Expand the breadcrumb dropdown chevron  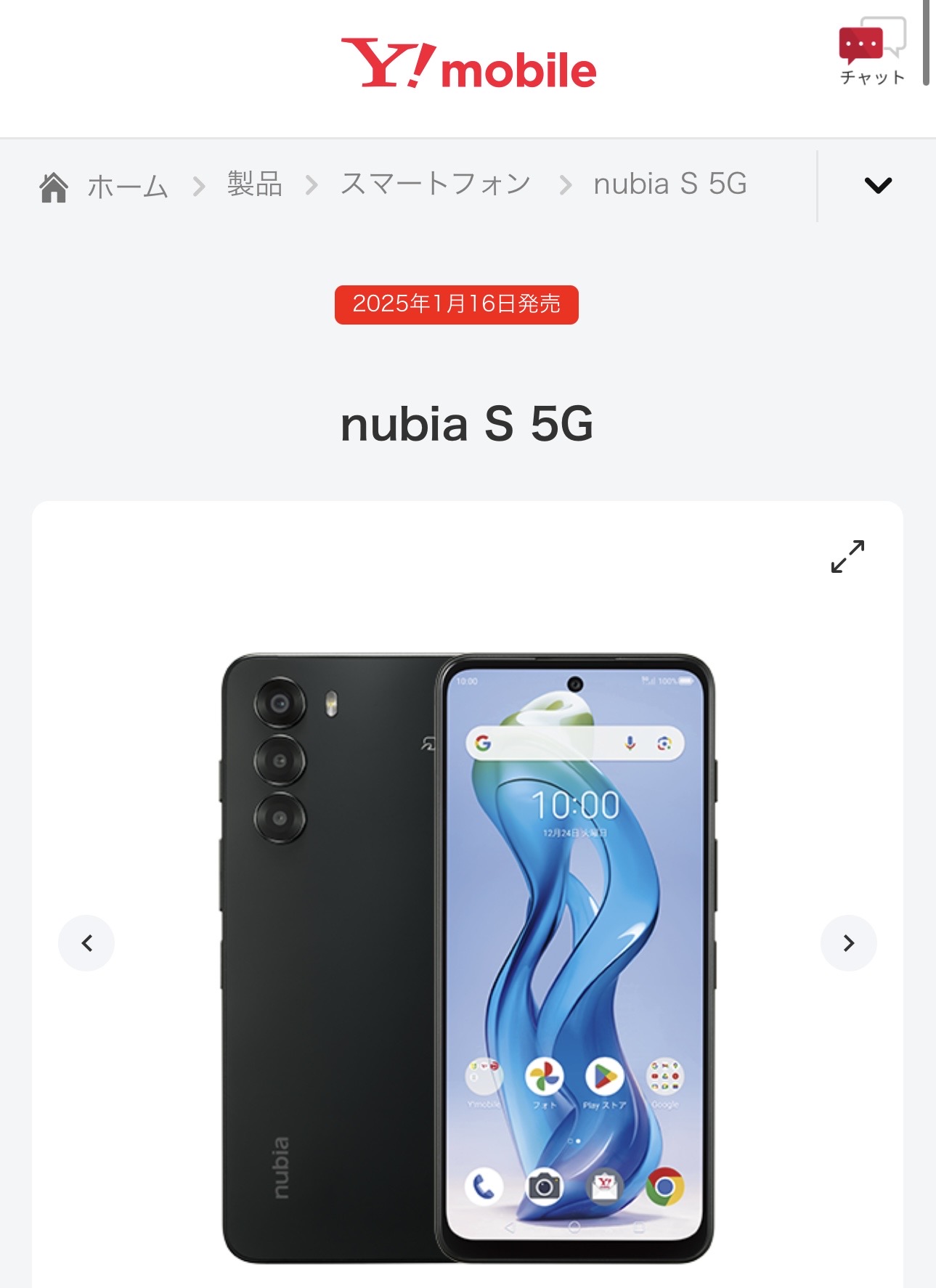tap(878, 186)
